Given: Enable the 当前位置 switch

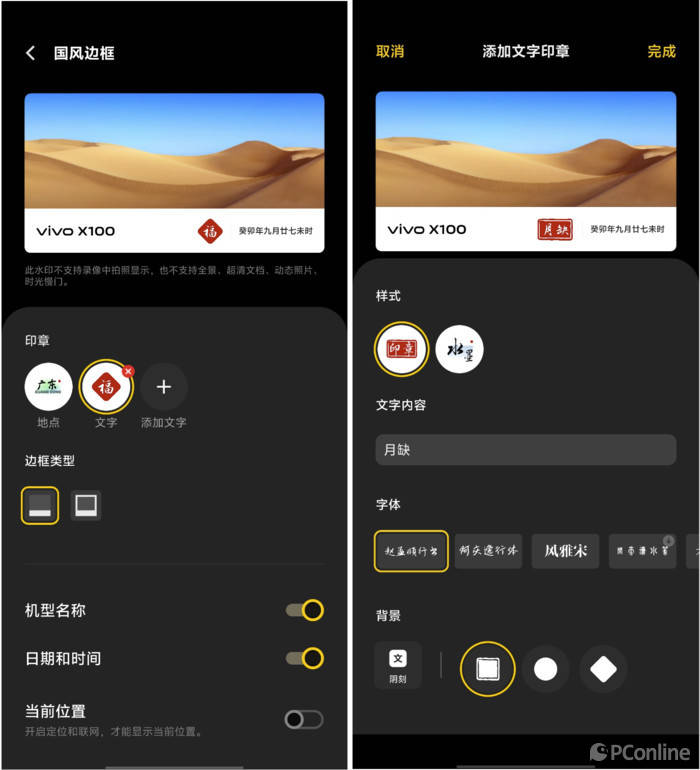Looking at the screenshot, I should (304, 719).
